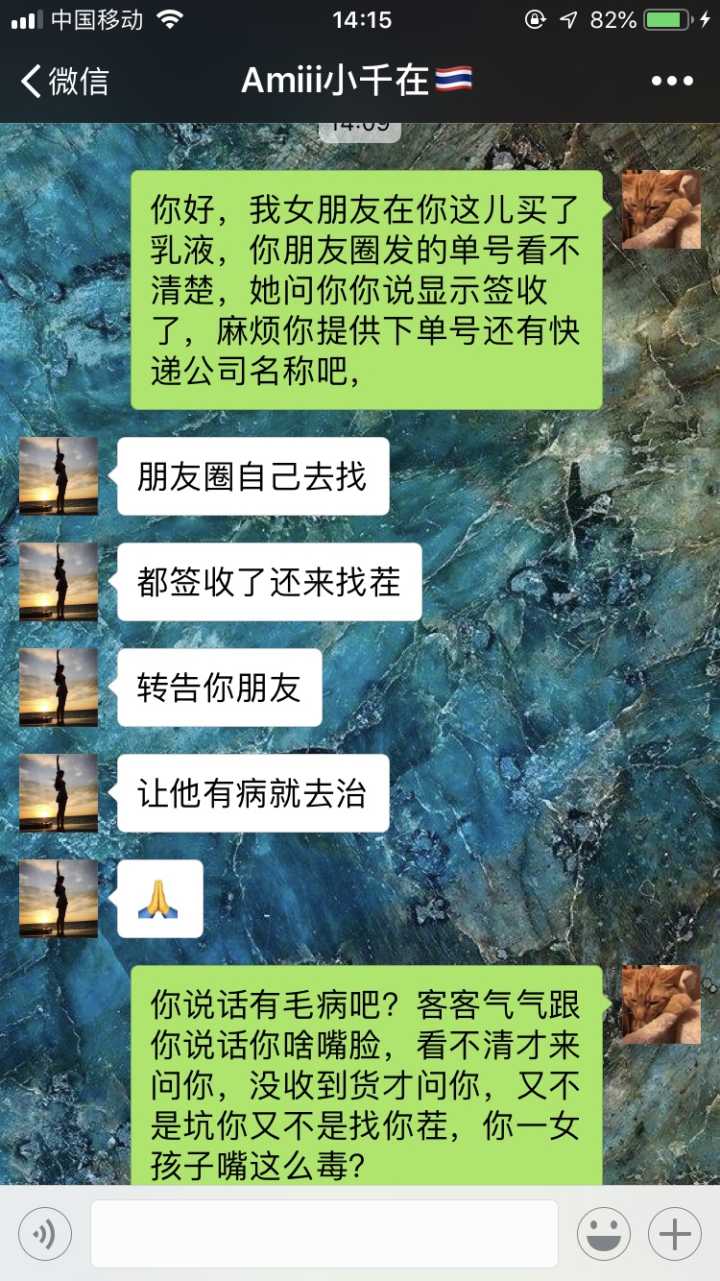
Task: Focus the message text field
Action: [x=324, y=1234]
